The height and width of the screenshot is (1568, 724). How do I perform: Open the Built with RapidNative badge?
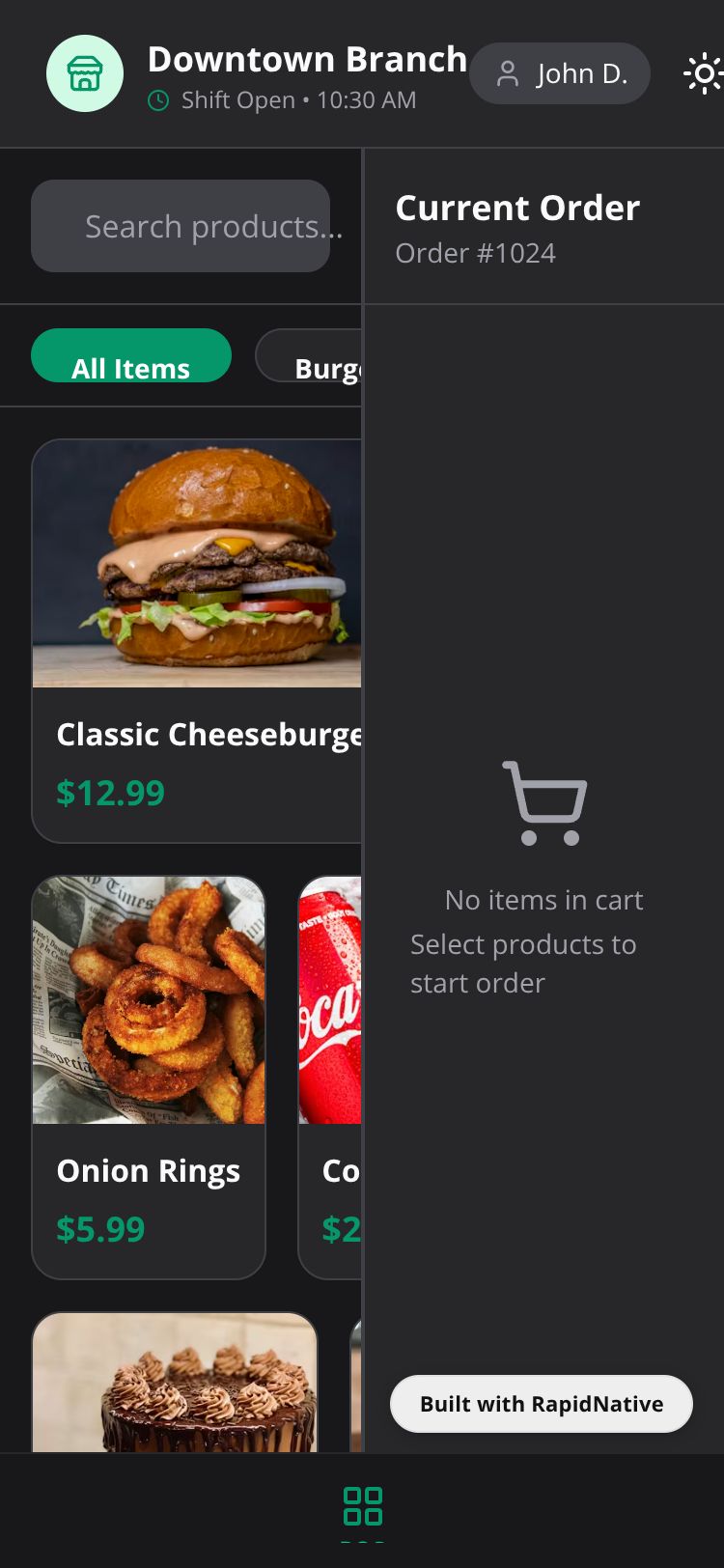541,1403
